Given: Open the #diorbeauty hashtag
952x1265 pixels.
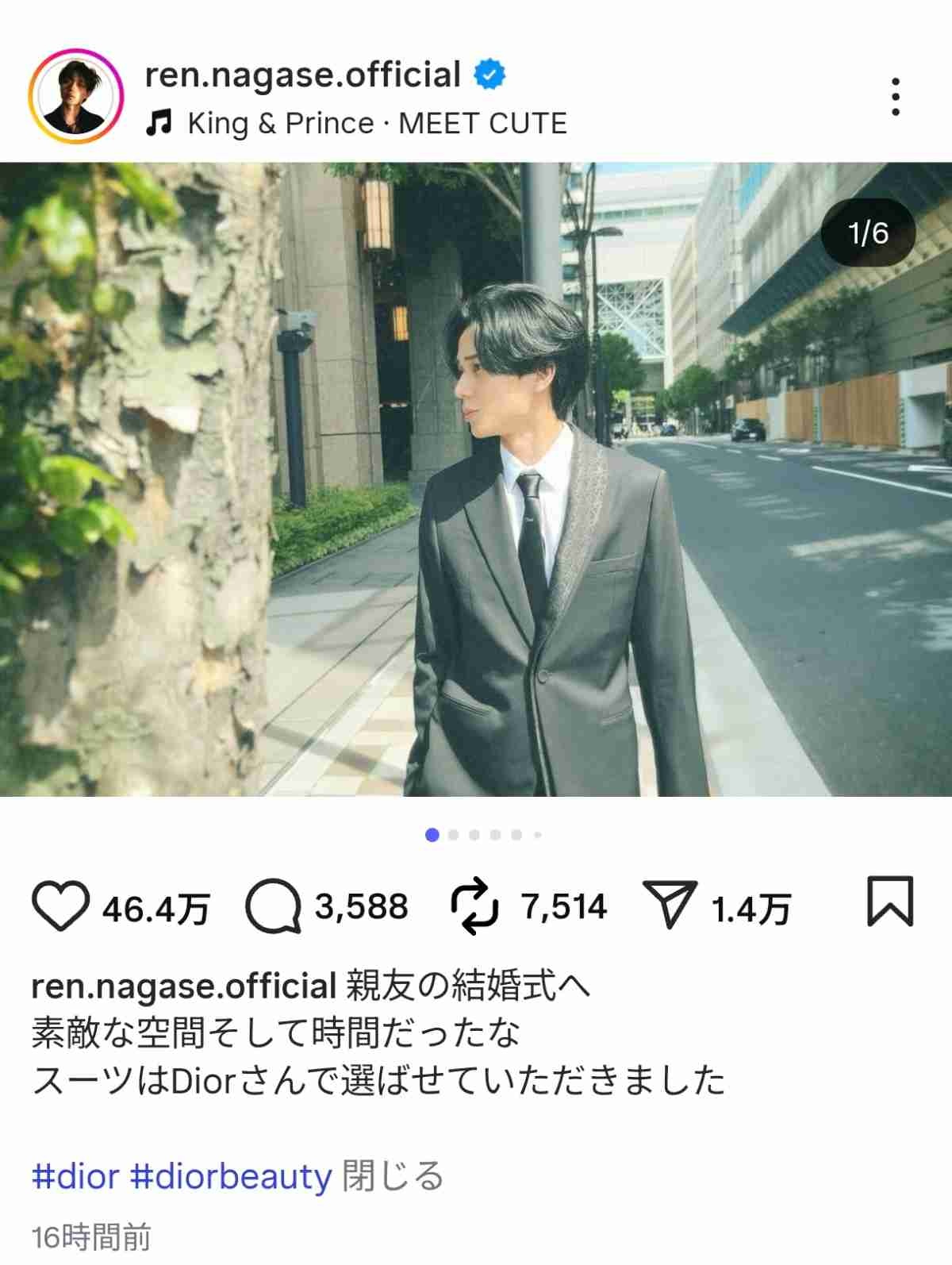Looking at the screenshot, I should [231, 1175].
